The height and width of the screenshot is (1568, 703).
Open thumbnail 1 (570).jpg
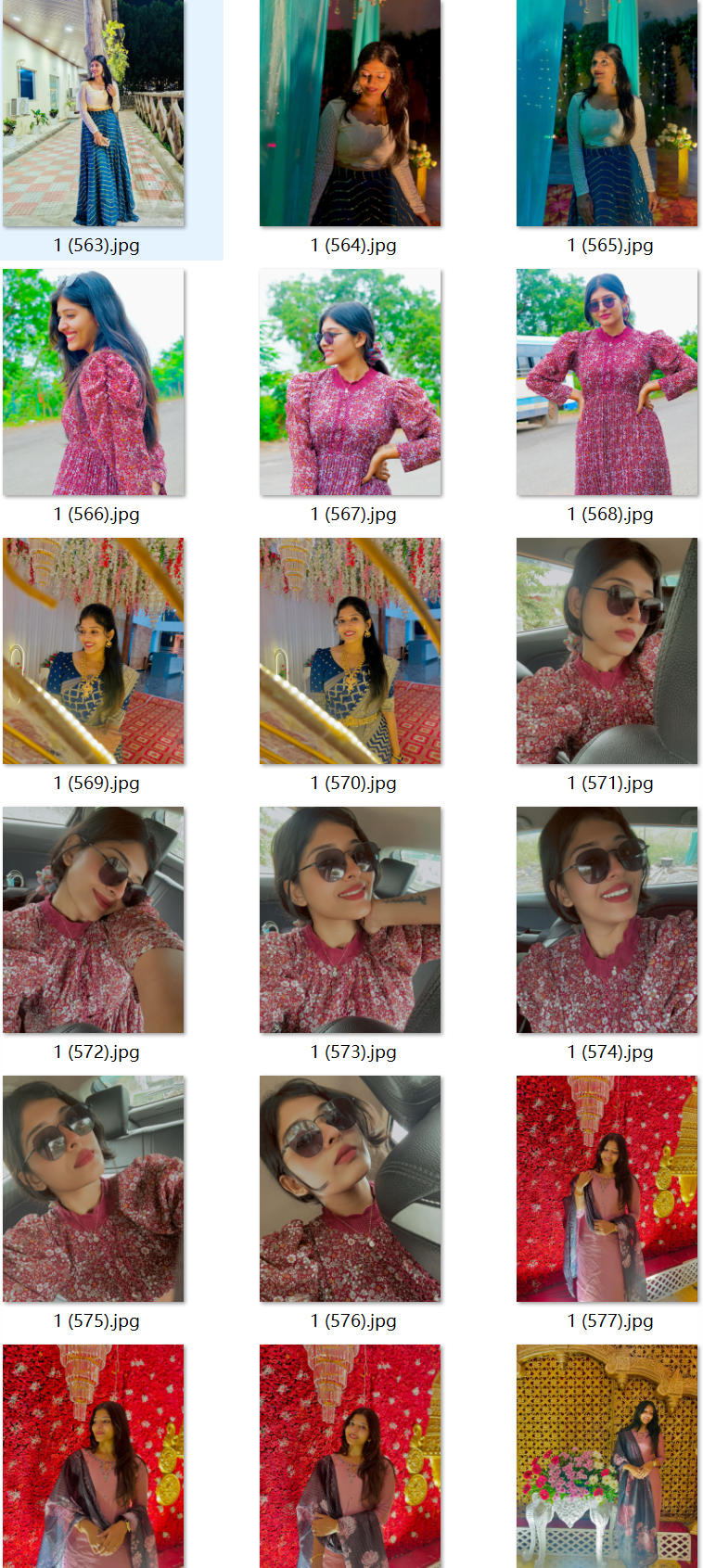[x=351, y=651]
